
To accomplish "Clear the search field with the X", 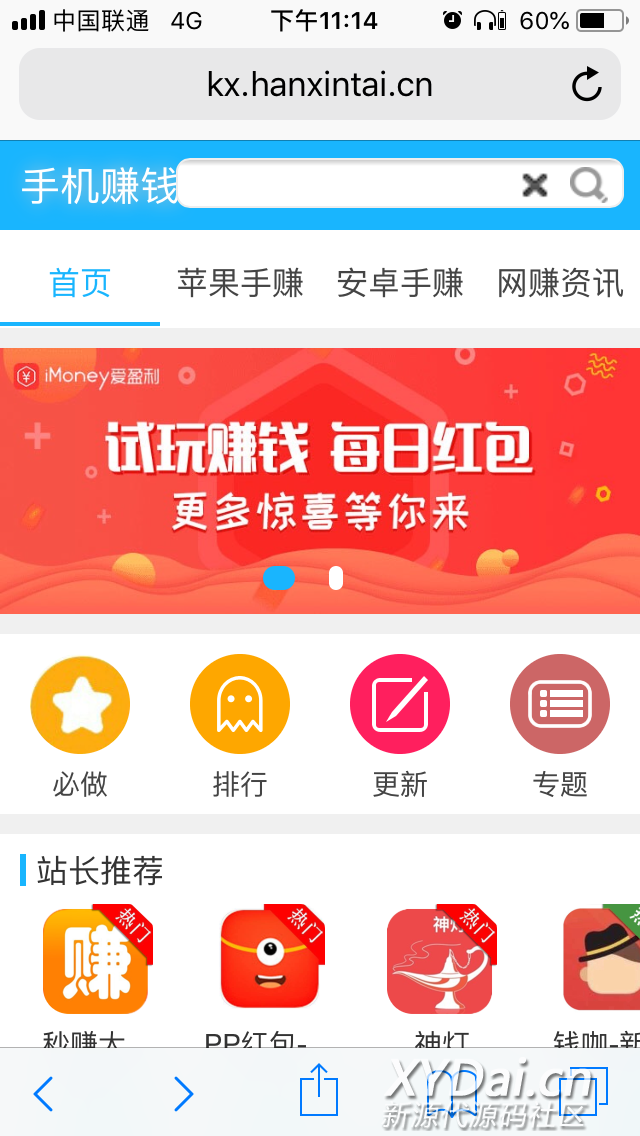I will click(535, 185).
